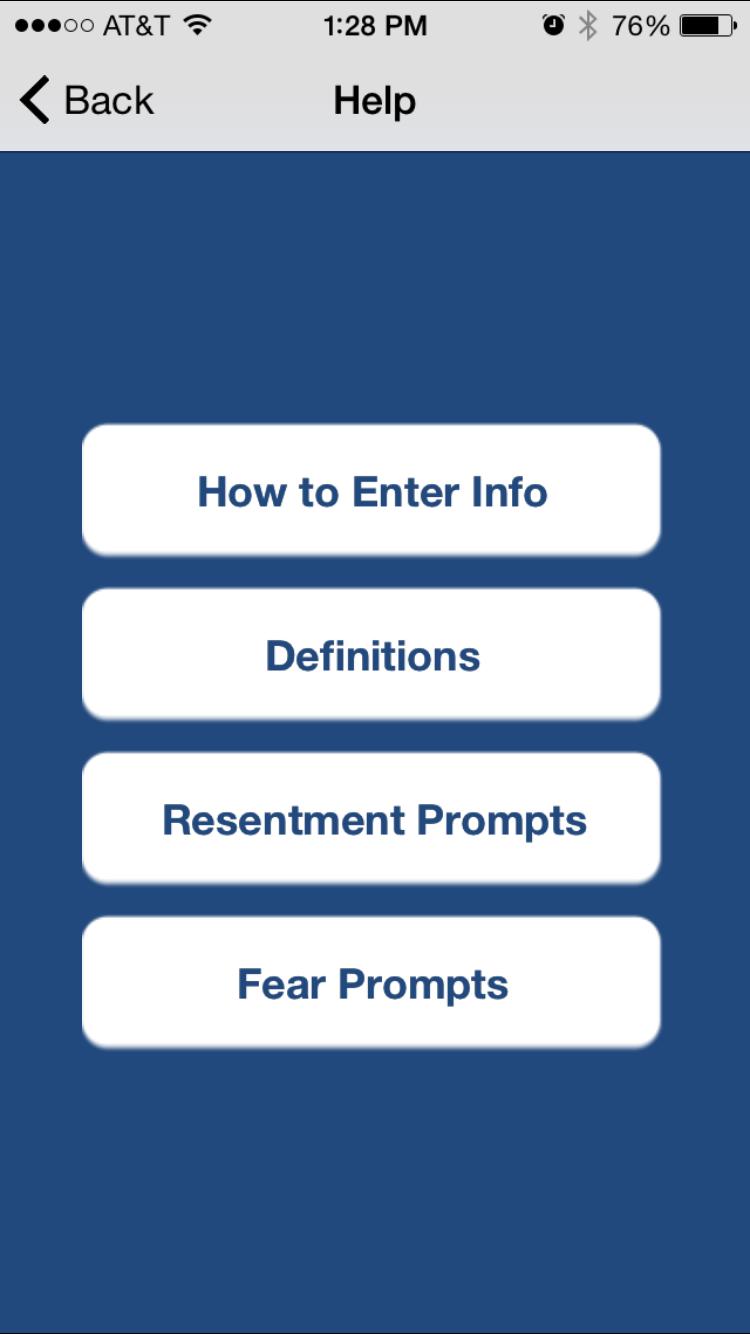This screenshot has width=750, height=1334.
Task: Go back from the Help screen
Action: tap(86, 101)
